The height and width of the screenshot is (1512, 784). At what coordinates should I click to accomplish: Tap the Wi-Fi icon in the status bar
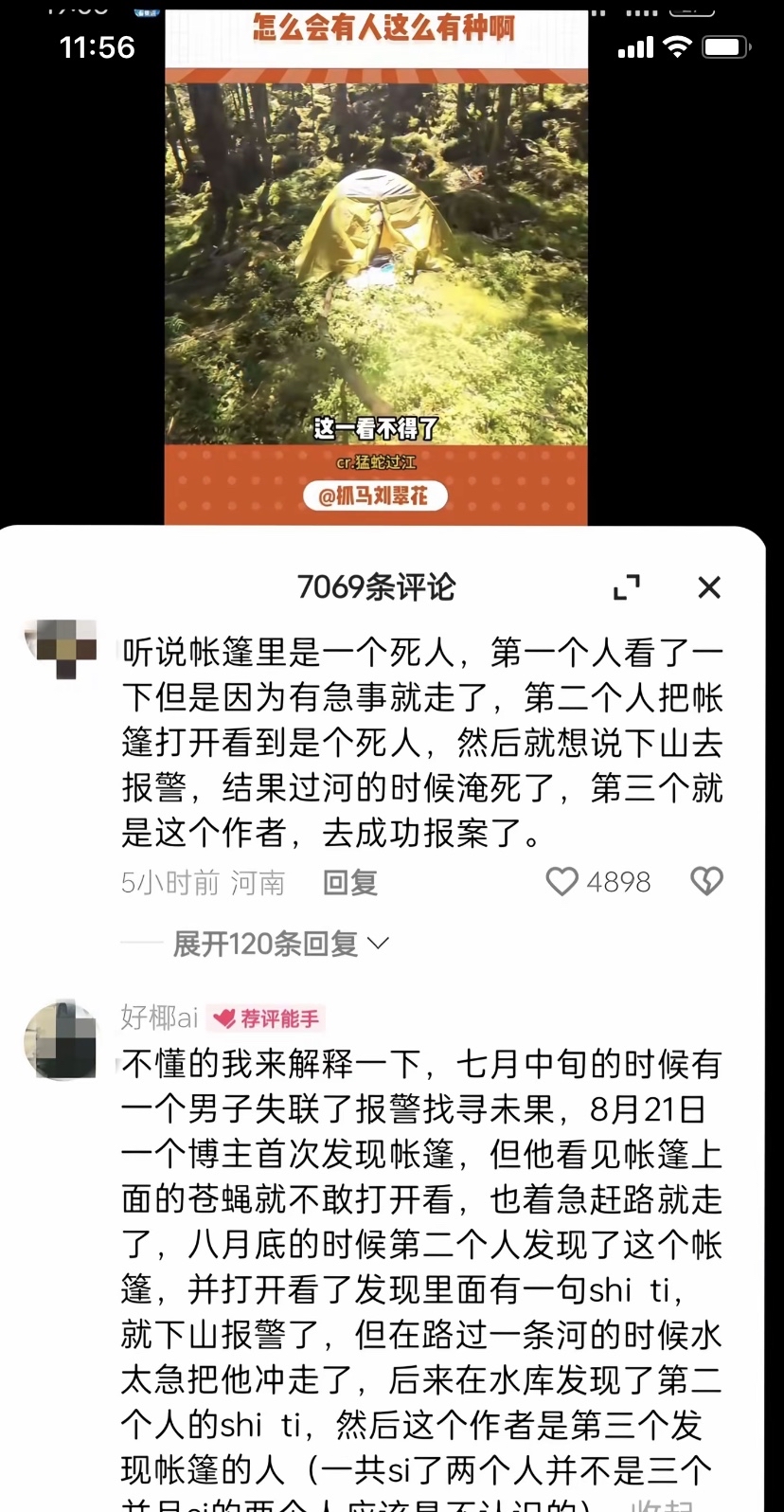pos(675,45)
